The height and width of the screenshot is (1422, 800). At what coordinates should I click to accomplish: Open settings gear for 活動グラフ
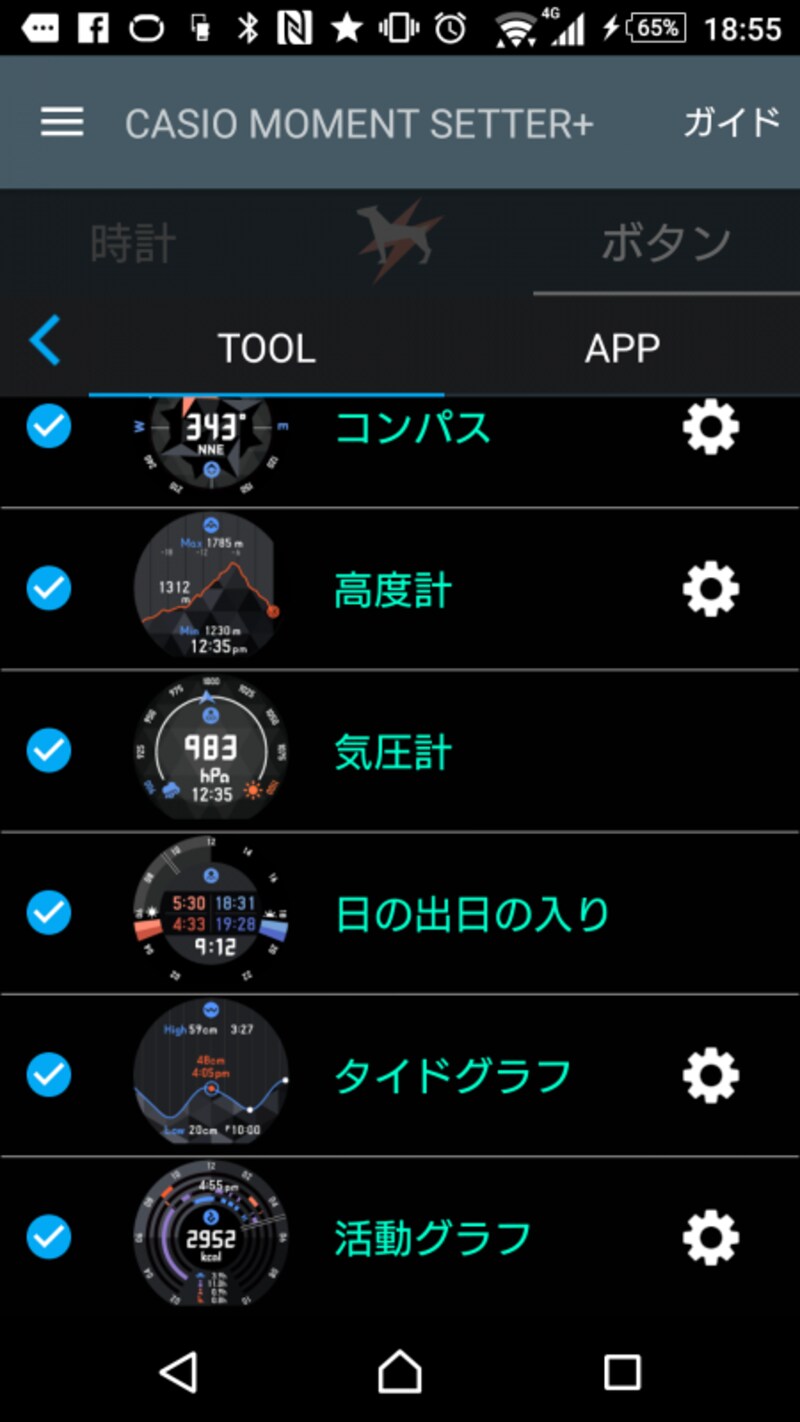coord(711,1237)
